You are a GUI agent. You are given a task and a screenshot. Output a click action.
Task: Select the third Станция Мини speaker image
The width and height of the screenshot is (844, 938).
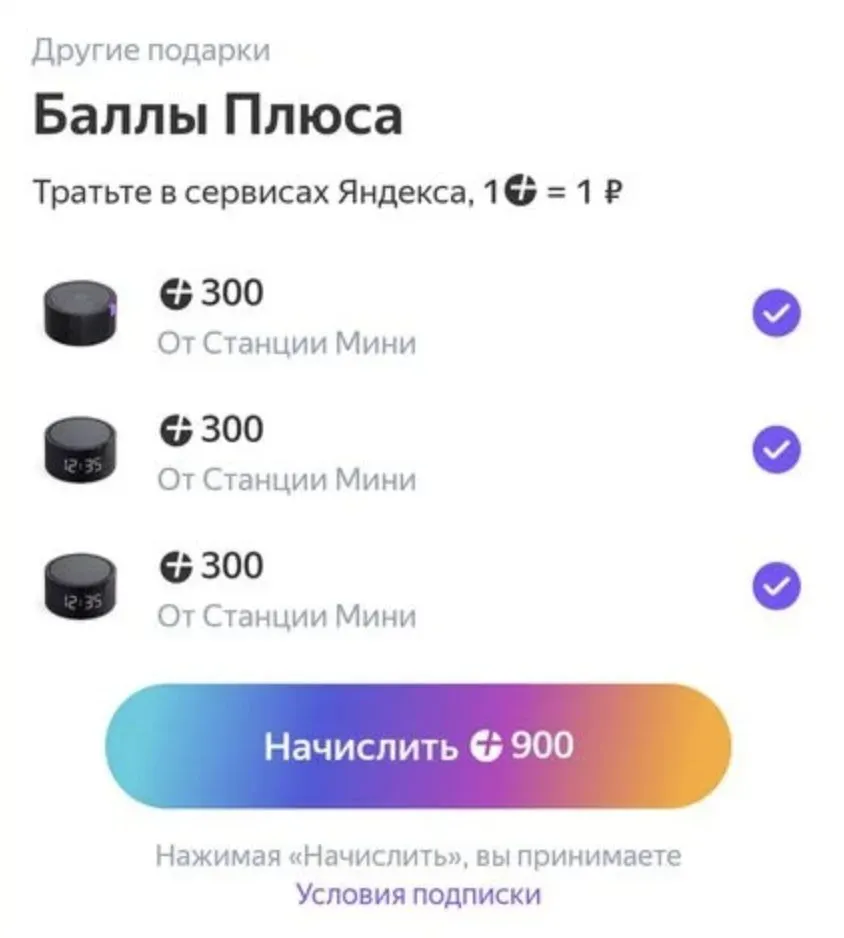pyautogui.click(x=83, y=584)
